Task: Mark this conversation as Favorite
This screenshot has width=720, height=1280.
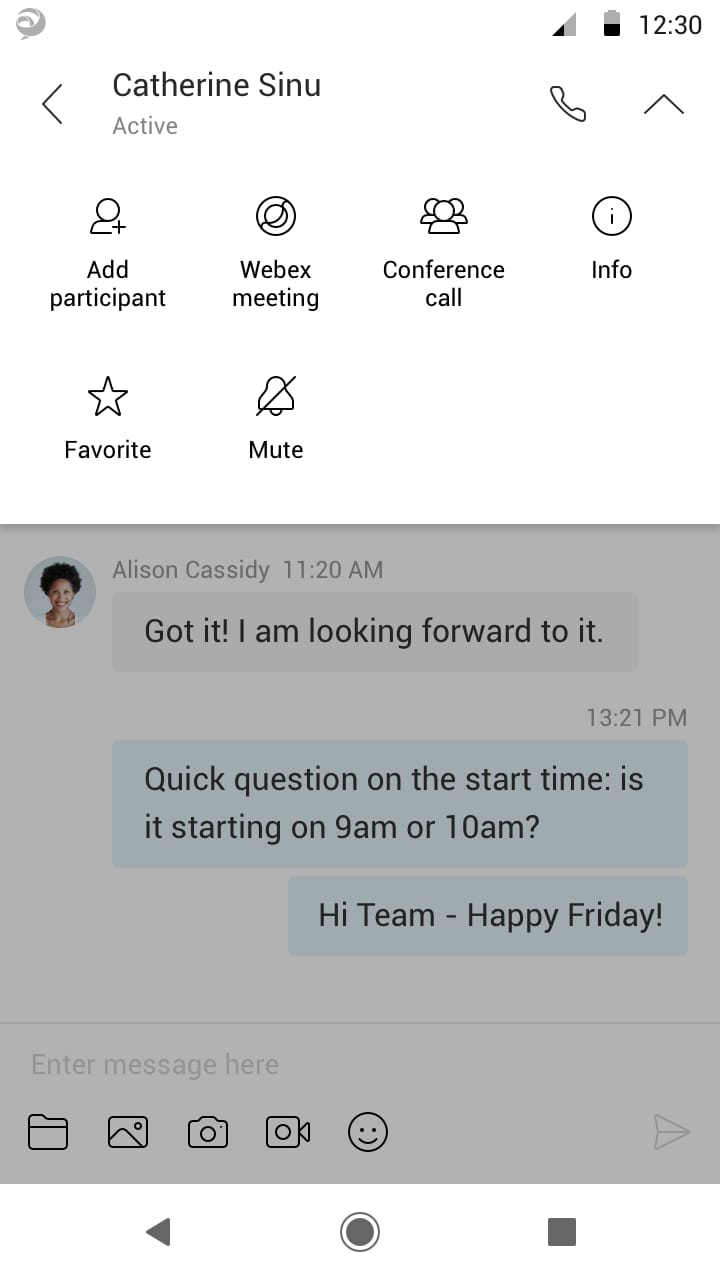Action: [x=108, y=418]
